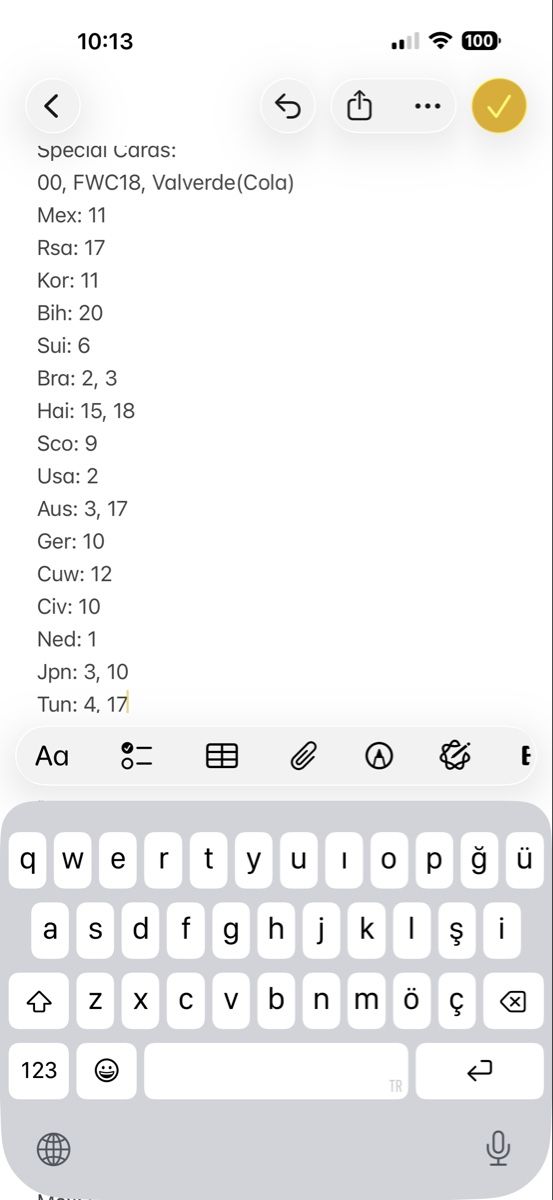
Task: Start dictation with the microphone
Action: 498,1150
